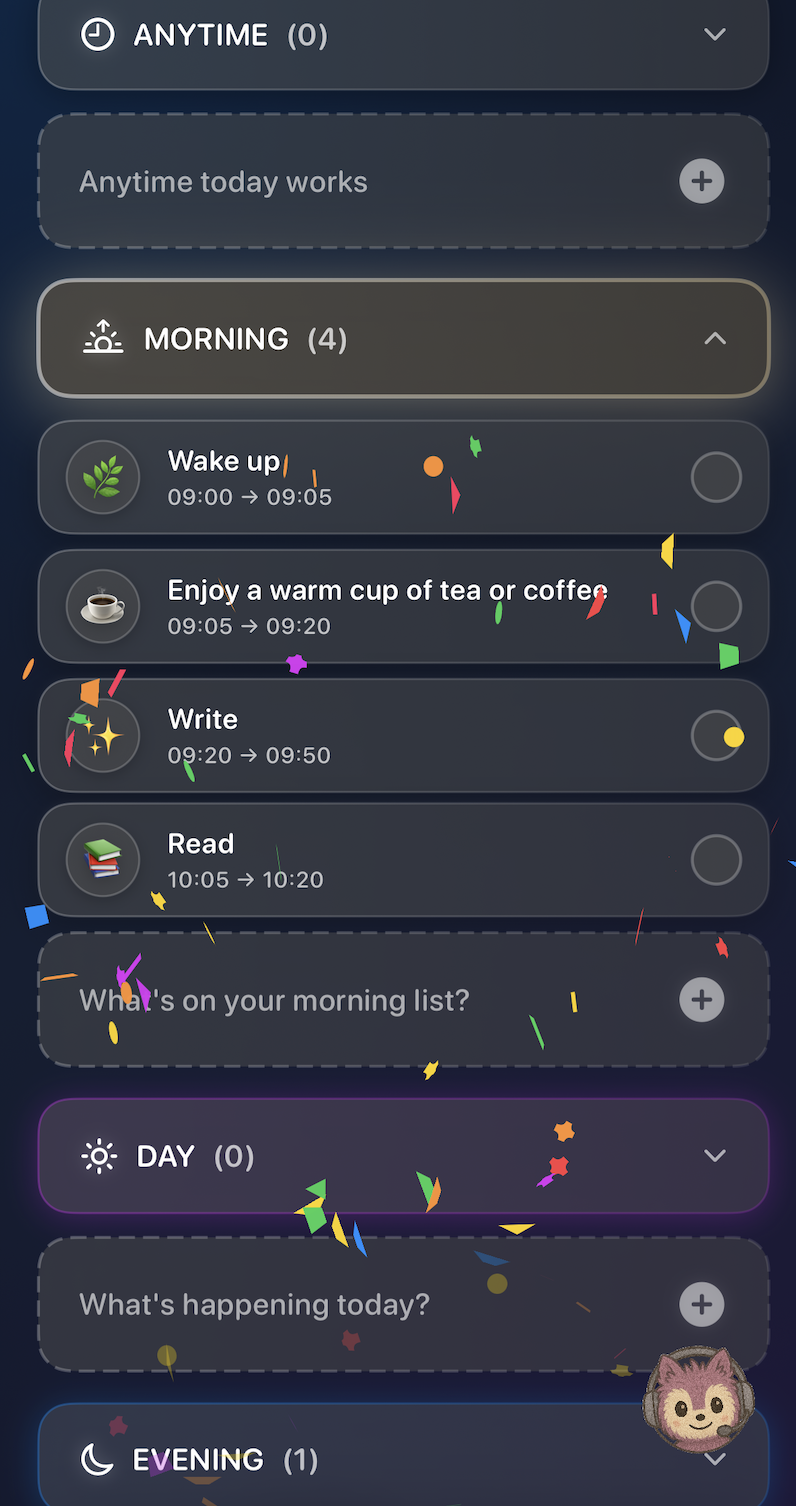Select the EVENING section header
796x1506 pixels.
pyautogui.click(x=400, y=1459)
